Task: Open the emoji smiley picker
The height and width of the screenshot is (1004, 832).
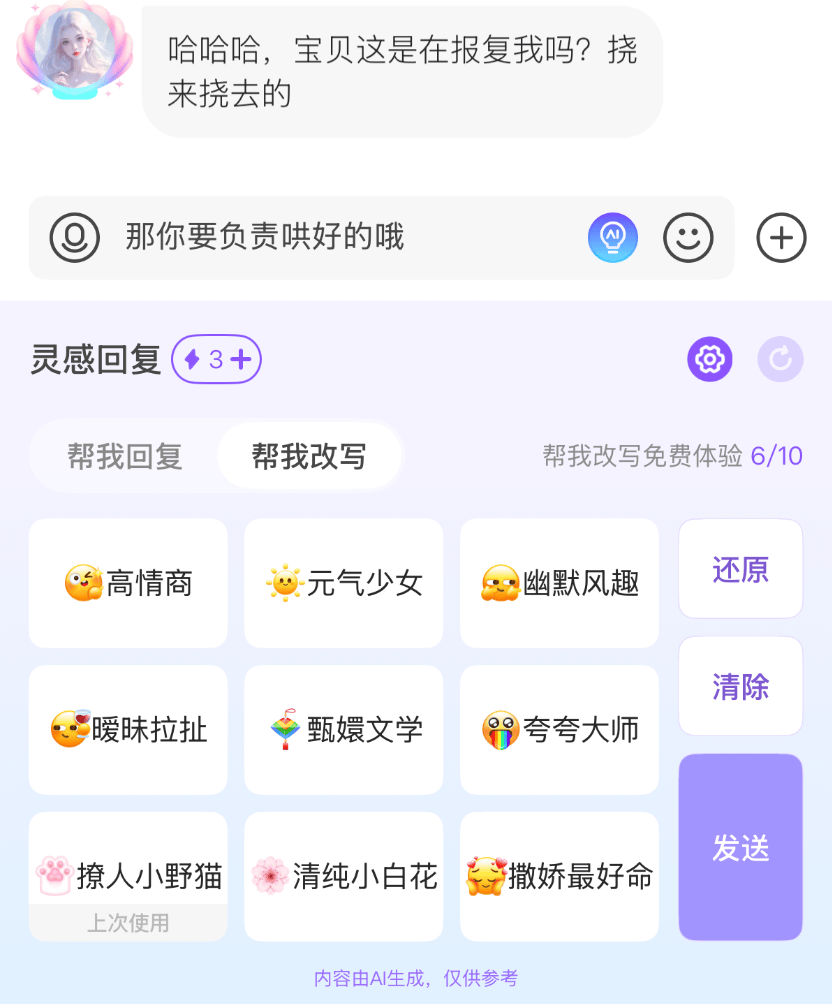Action: pyautogui.click(x=688, y=238)
